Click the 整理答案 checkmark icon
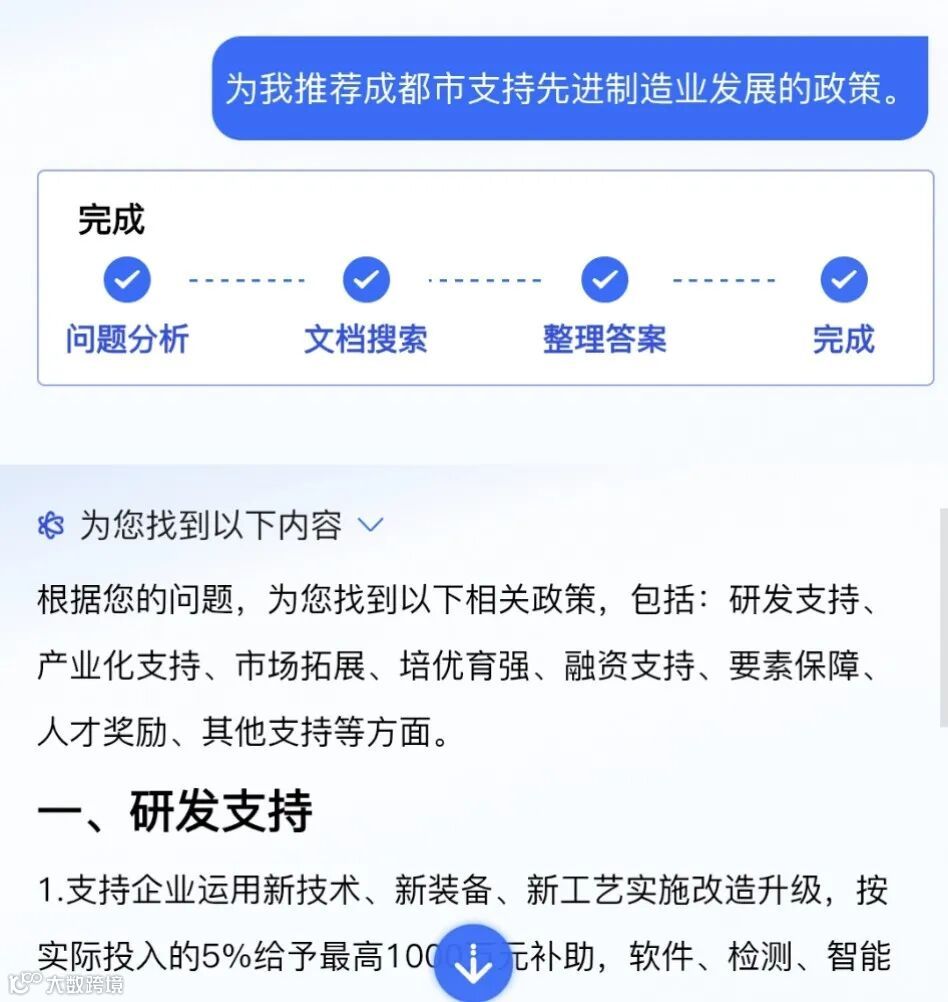The height and width of the screenshot is (1002, 948). tap(603, 280)
